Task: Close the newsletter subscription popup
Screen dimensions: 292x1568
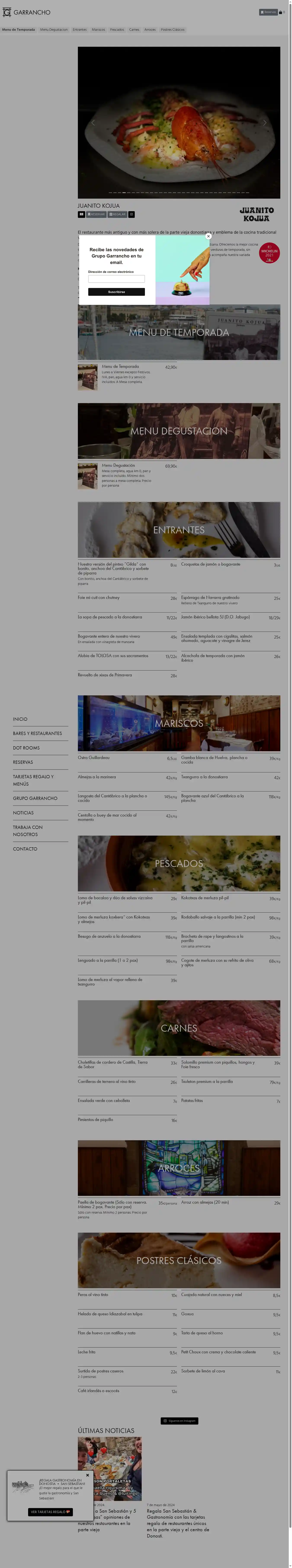Action: [208, 236]
